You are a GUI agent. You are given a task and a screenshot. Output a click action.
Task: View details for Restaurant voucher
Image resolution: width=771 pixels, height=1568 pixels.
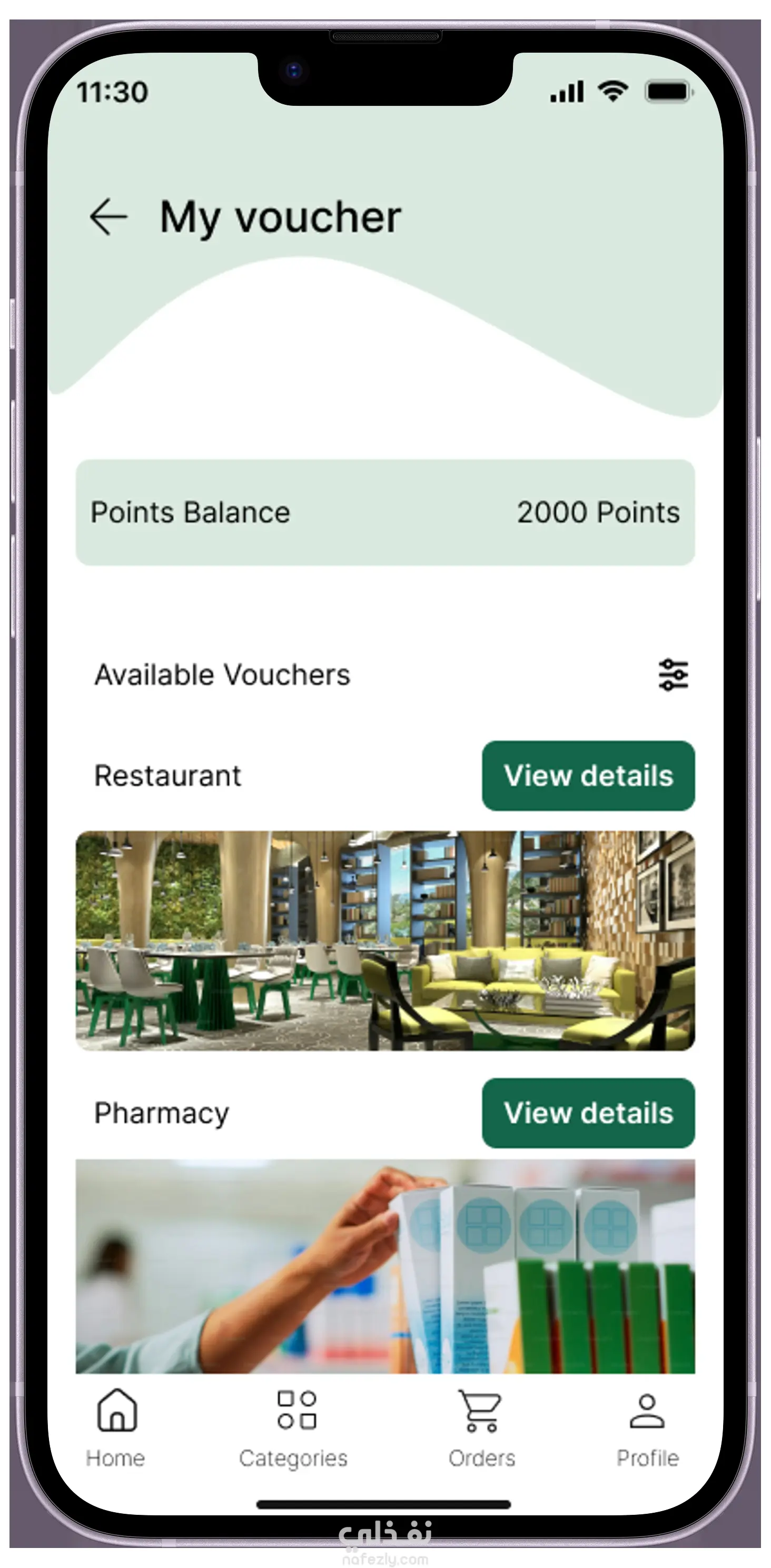click(588, 776)
